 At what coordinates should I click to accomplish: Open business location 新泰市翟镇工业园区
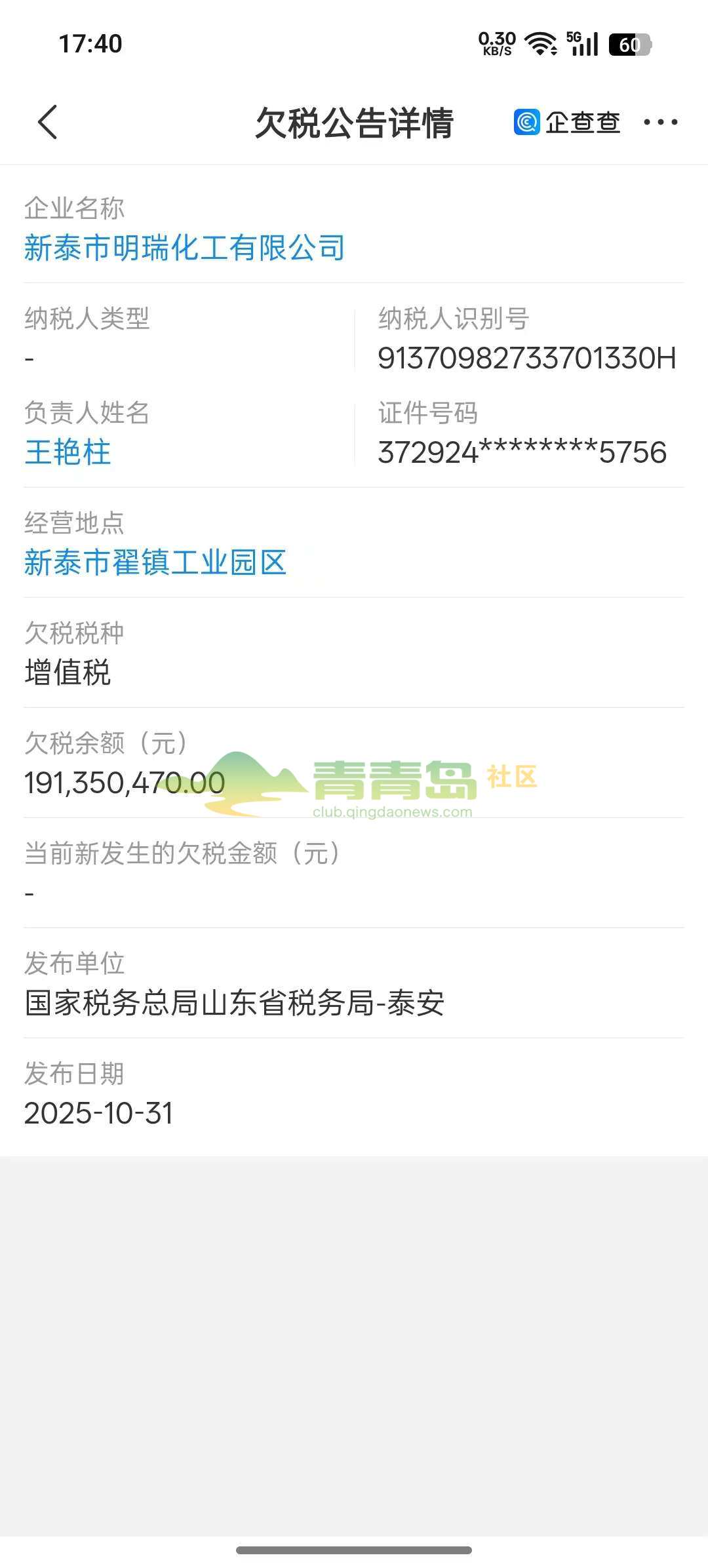(x=155, y=562)
